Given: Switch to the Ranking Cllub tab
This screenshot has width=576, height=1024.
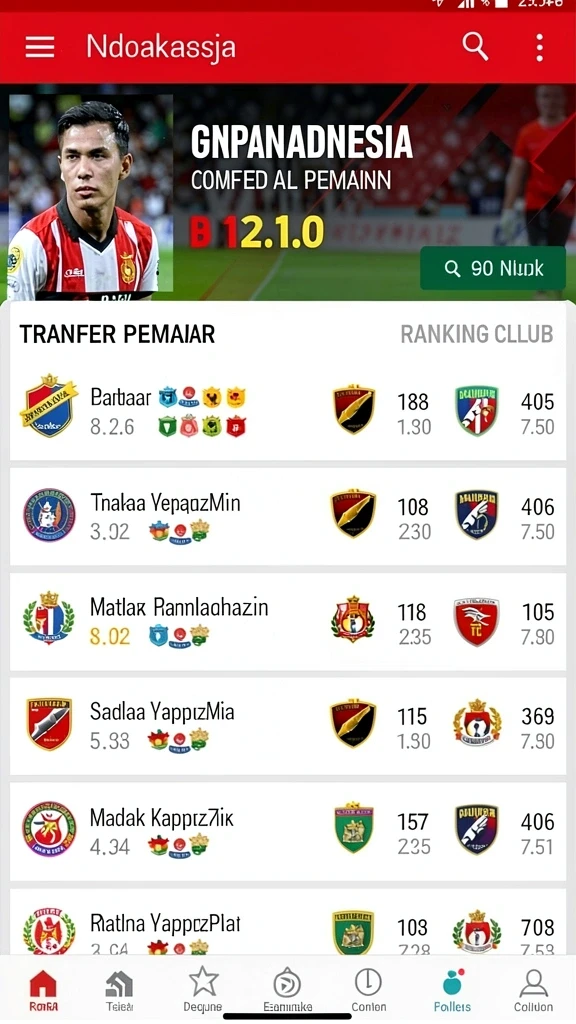Looking at the screenshot, I should 477,334.
